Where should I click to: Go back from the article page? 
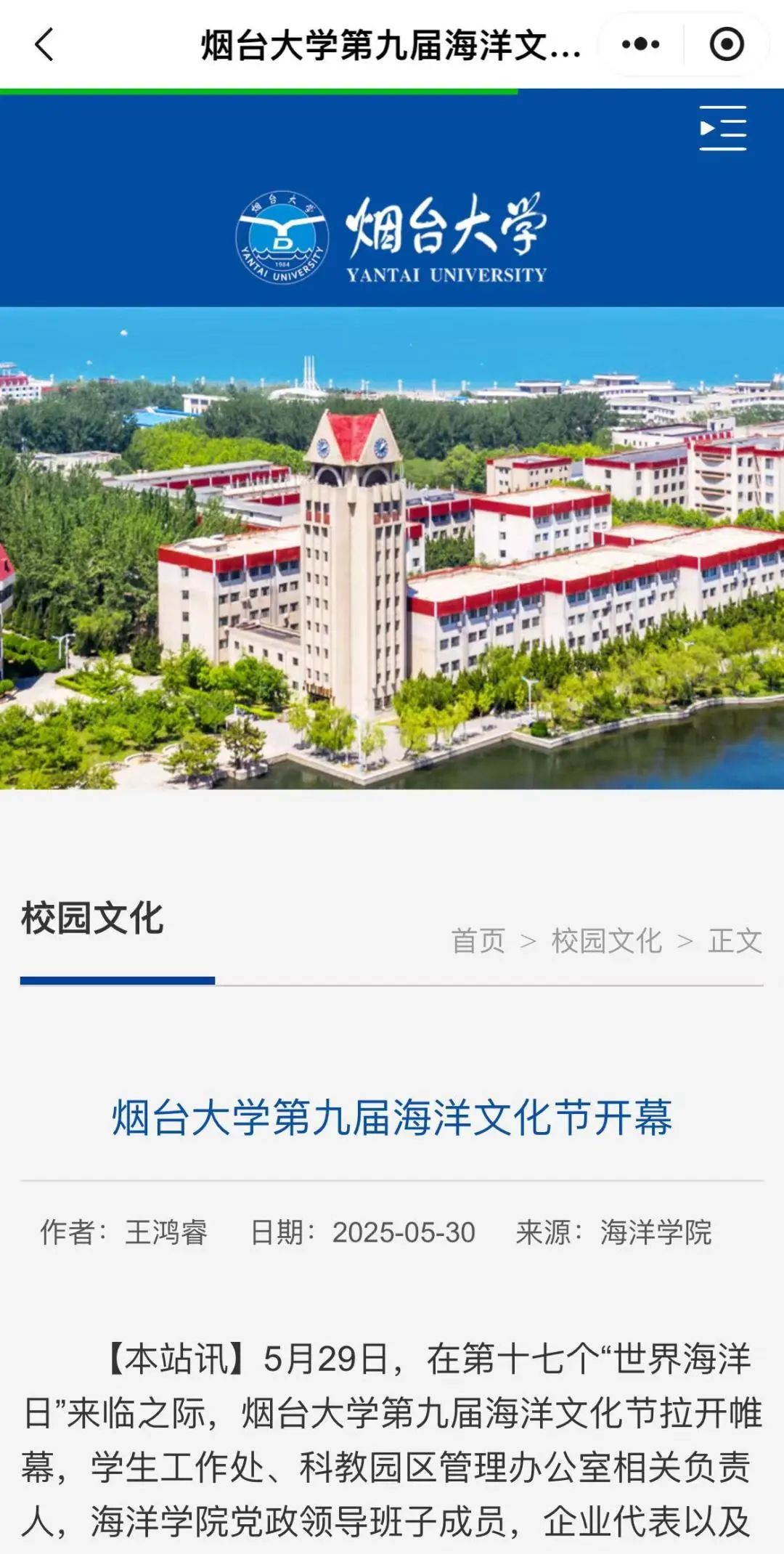coord(45,44)
